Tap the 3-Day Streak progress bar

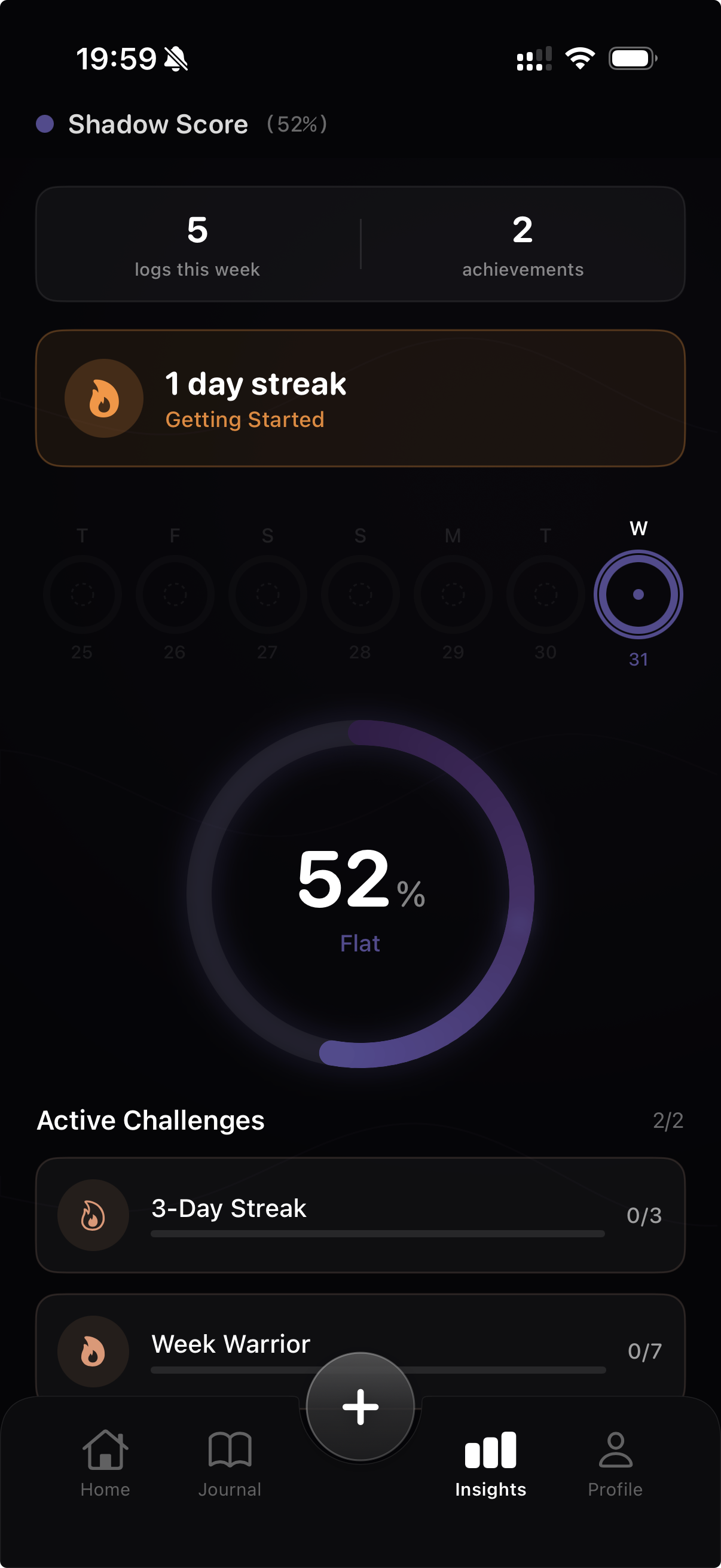[377, 1234]
